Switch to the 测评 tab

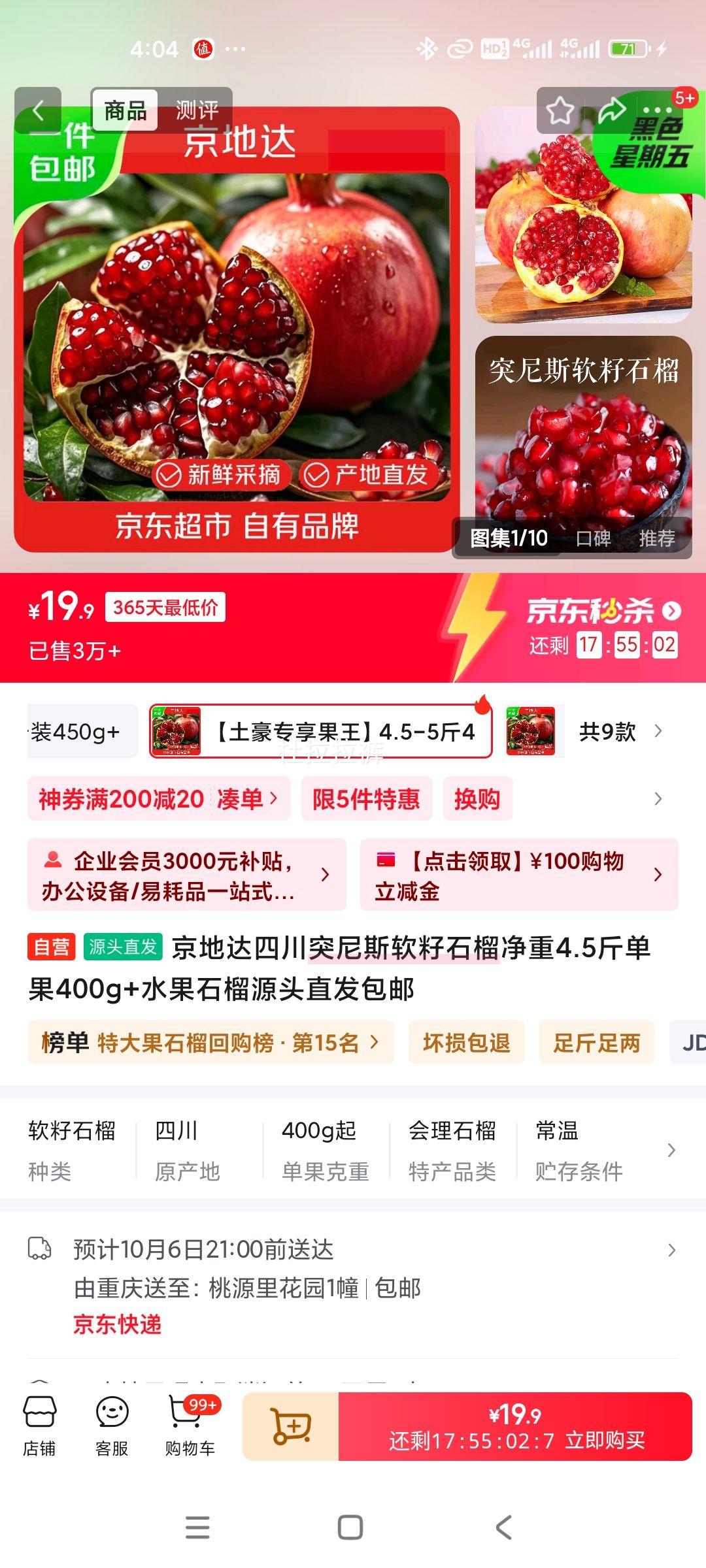[x=196, y=110]
